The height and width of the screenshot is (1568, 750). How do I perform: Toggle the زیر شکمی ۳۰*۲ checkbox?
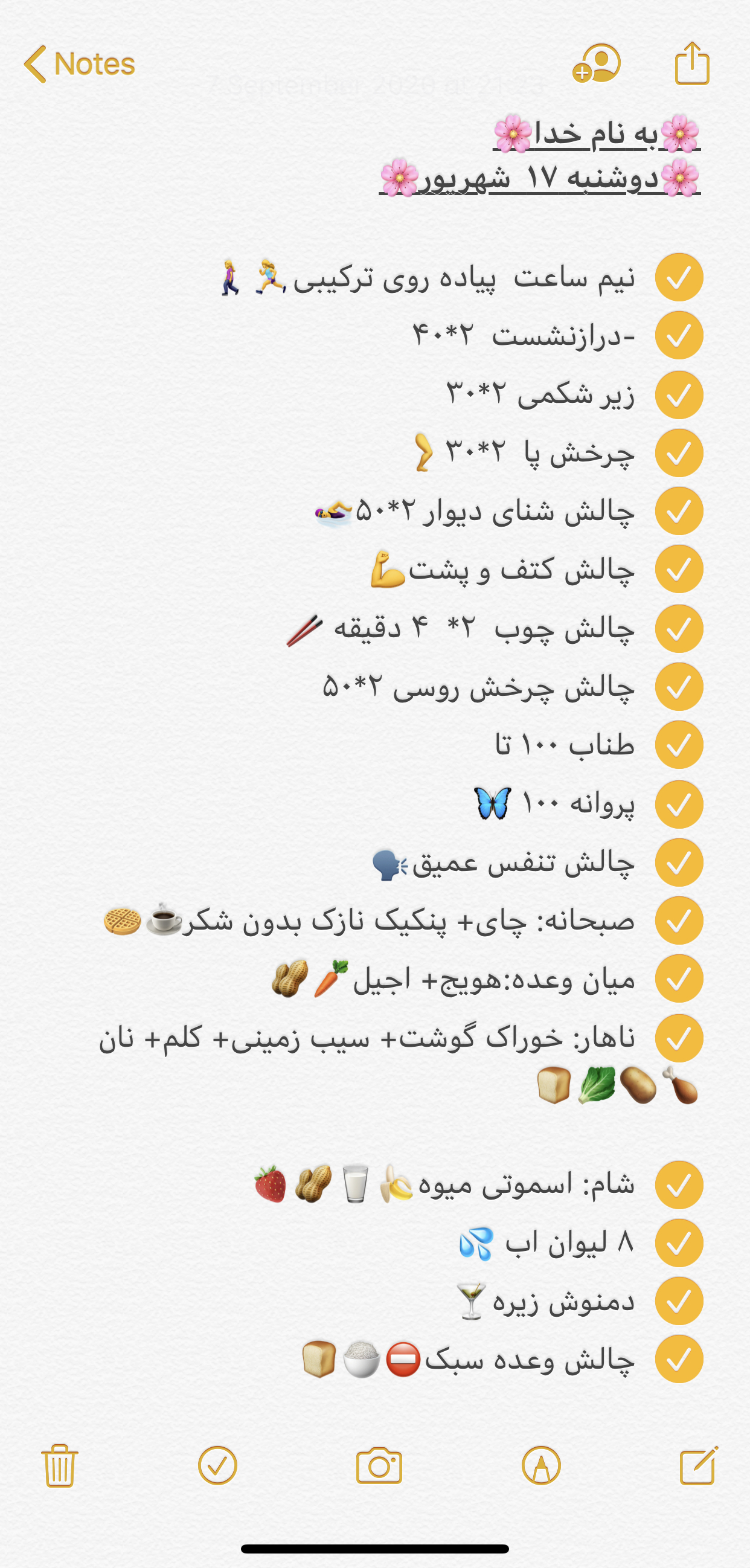click(x=679, y=394)
